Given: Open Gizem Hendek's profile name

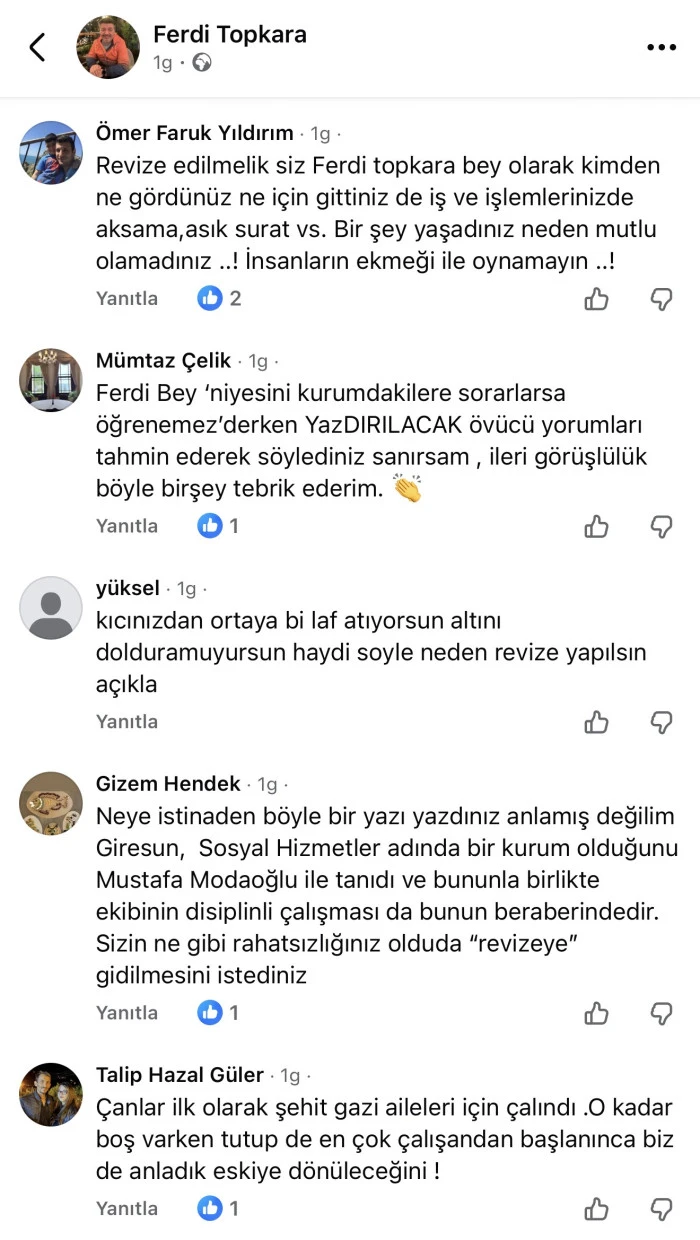Looking at the screenshot, I should [168, 784].
